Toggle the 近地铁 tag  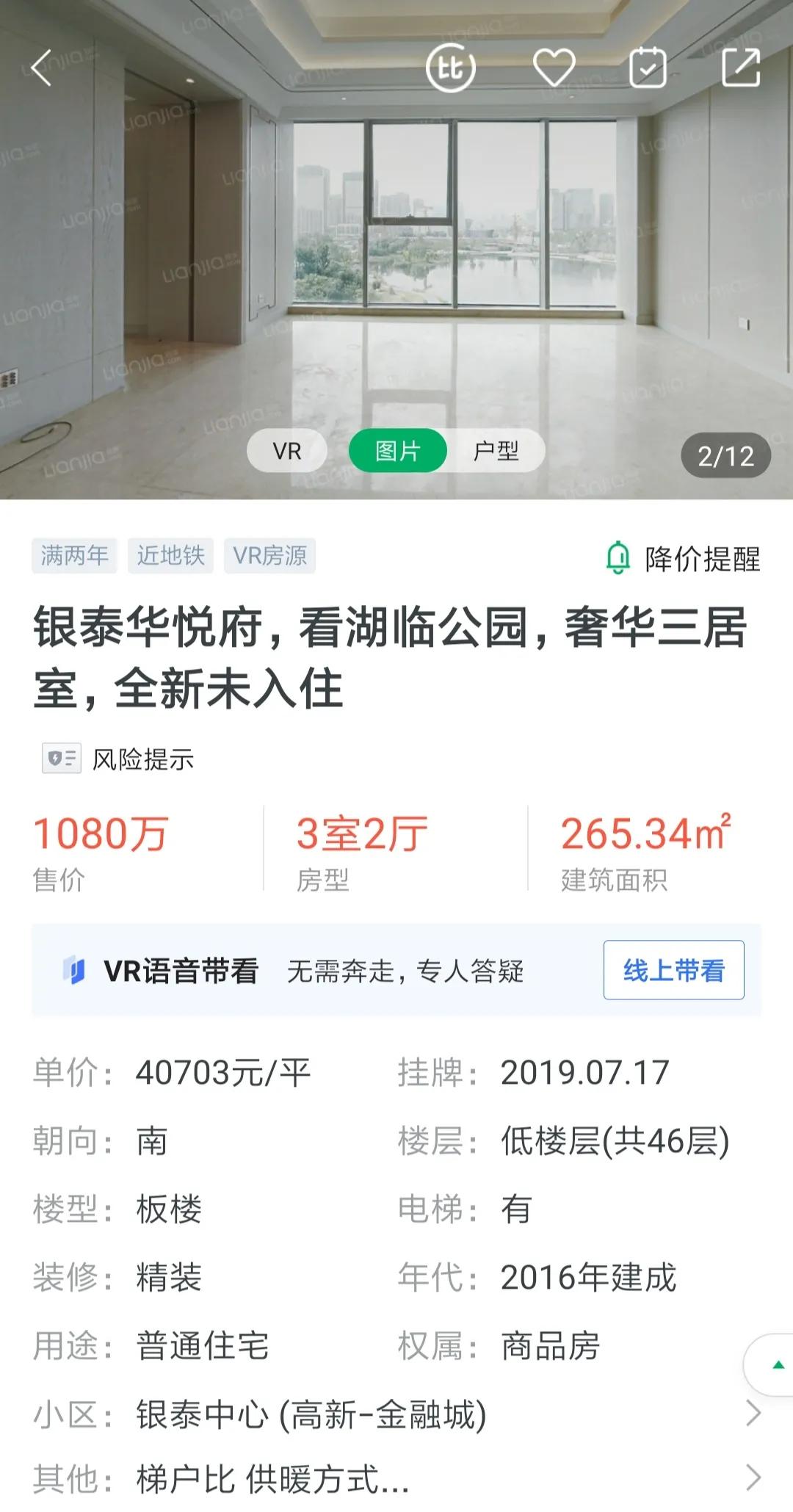(171, 557)
